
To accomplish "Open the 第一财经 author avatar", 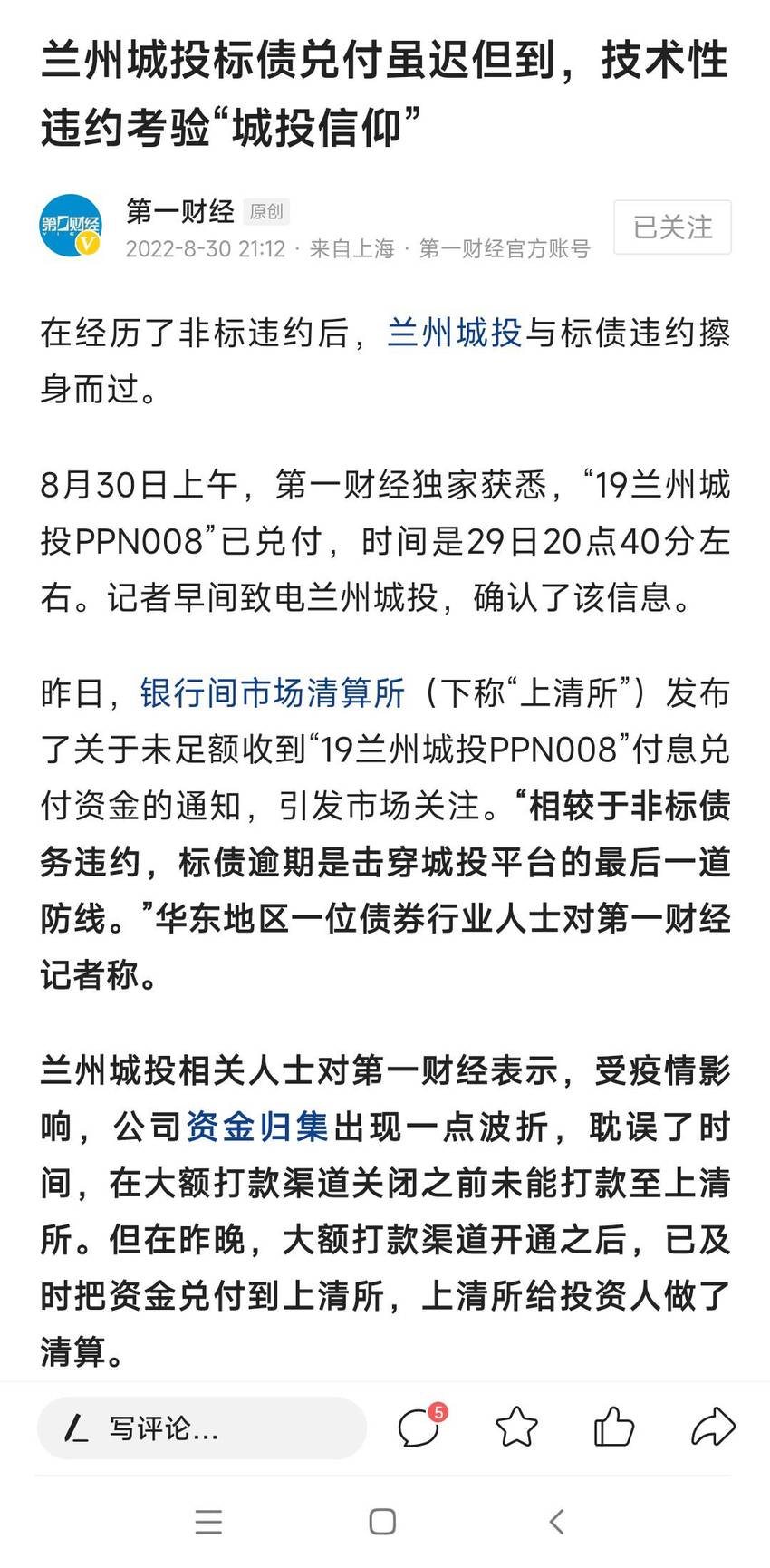I will point(71,226).
